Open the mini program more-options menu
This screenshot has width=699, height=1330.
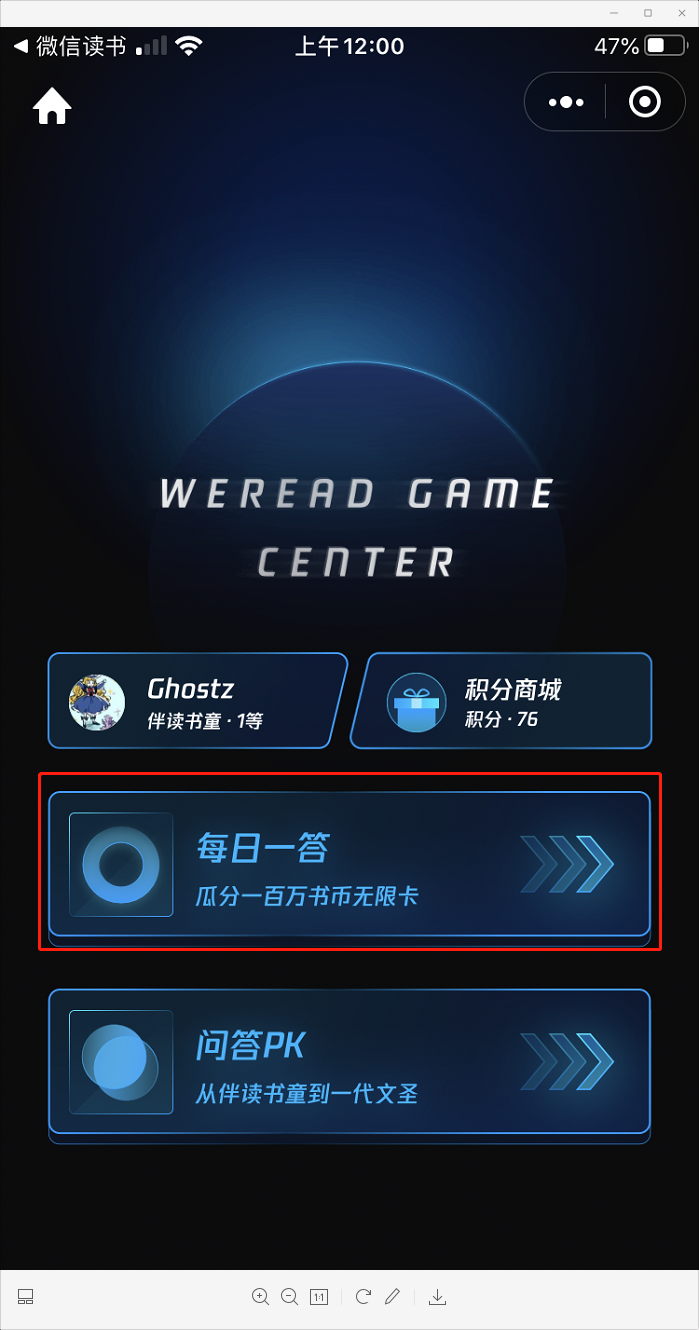click(x=566, y=102)
